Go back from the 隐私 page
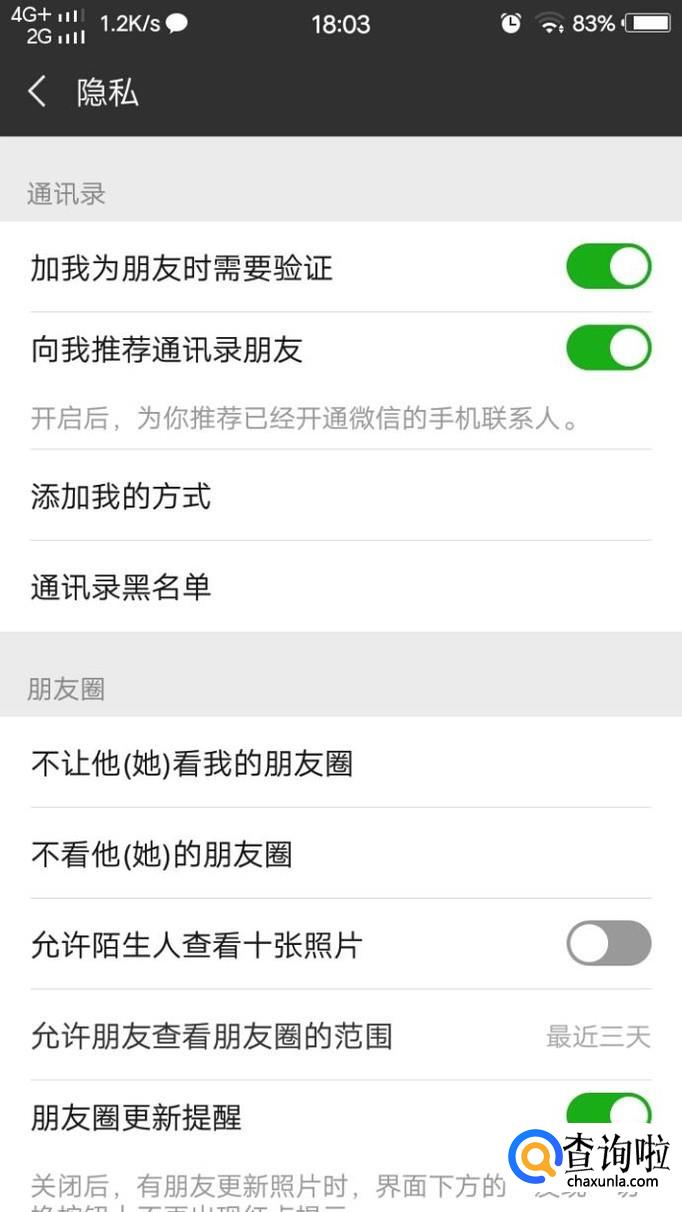 click(x=37, y=92)
